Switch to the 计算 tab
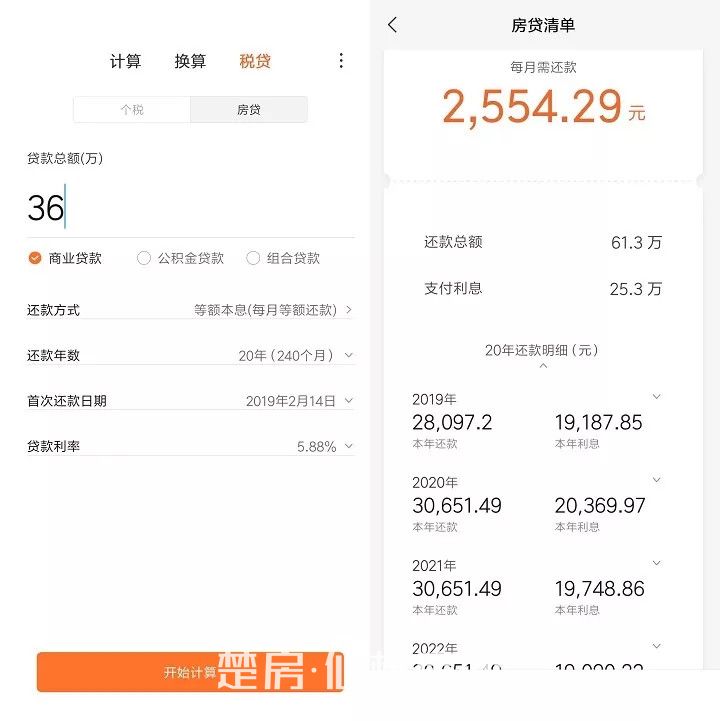720x721 pixels. click(x=125, y=61)
